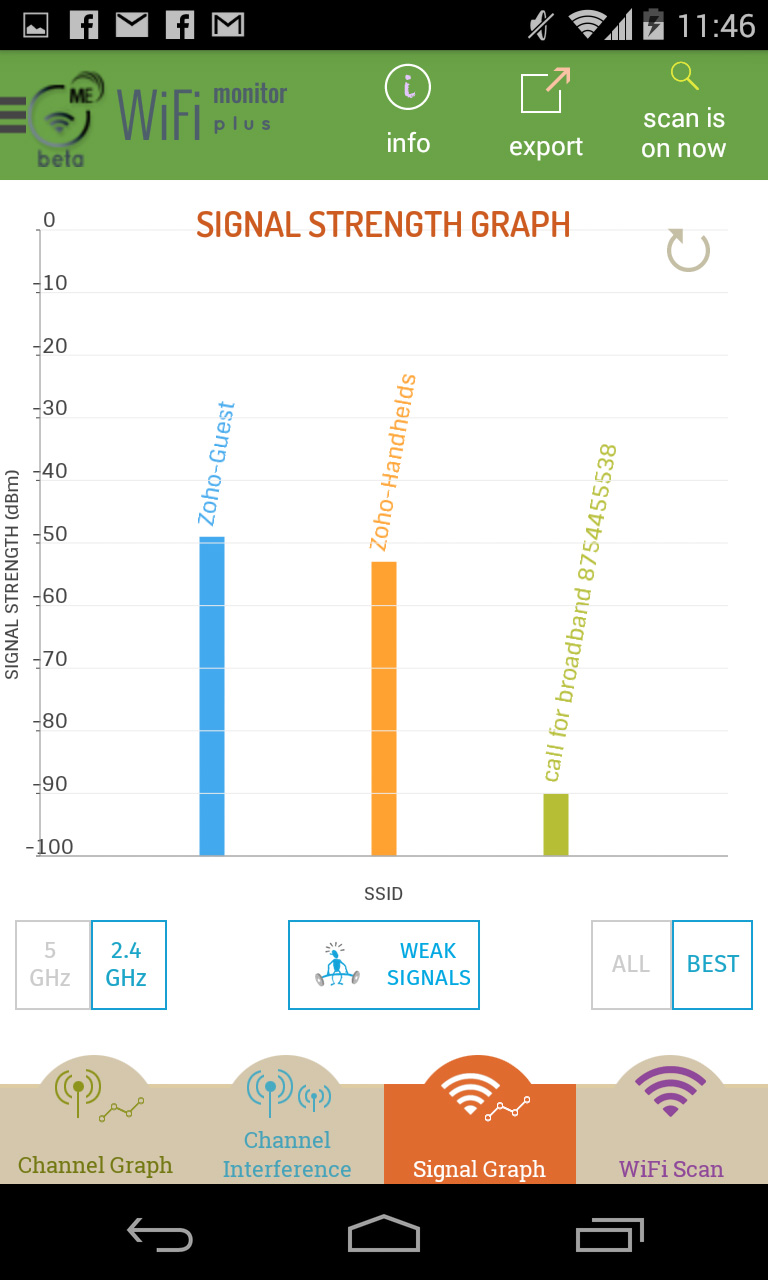768x1280 pixels.
Task: Select the 2.4 GHz band
Action: pos(128,964)
